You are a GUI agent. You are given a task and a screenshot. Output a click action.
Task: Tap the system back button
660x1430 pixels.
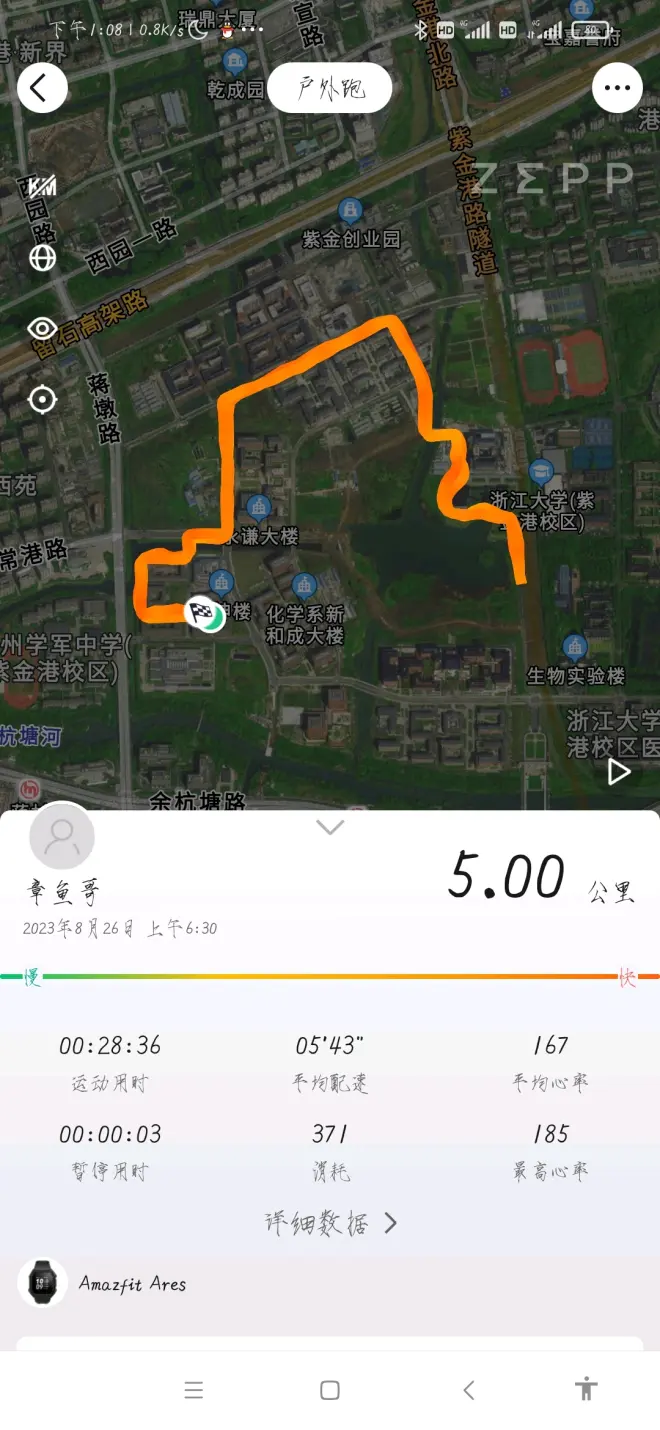(468, 1389)
